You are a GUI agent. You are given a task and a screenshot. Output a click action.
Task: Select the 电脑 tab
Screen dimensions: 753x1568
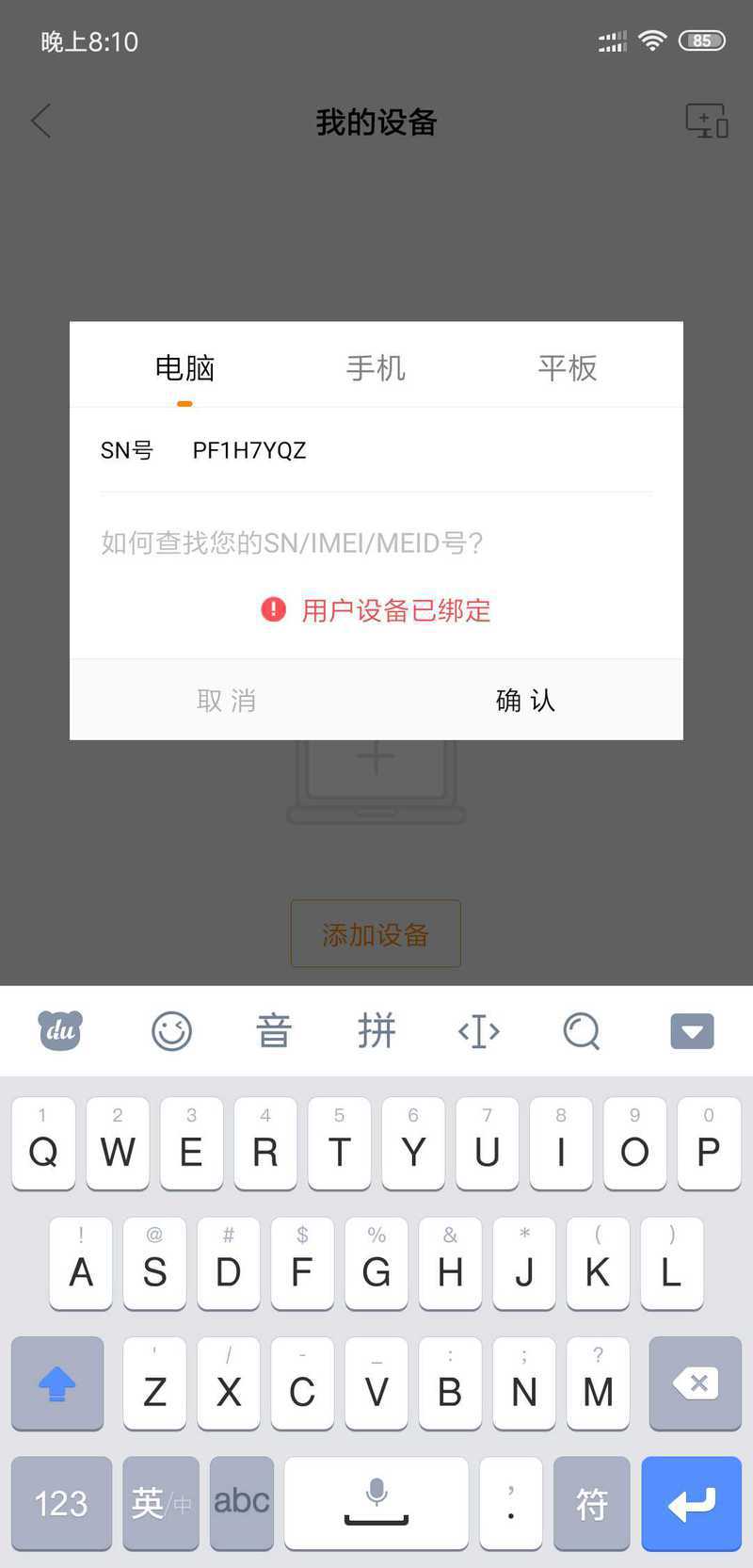[185, 368]
